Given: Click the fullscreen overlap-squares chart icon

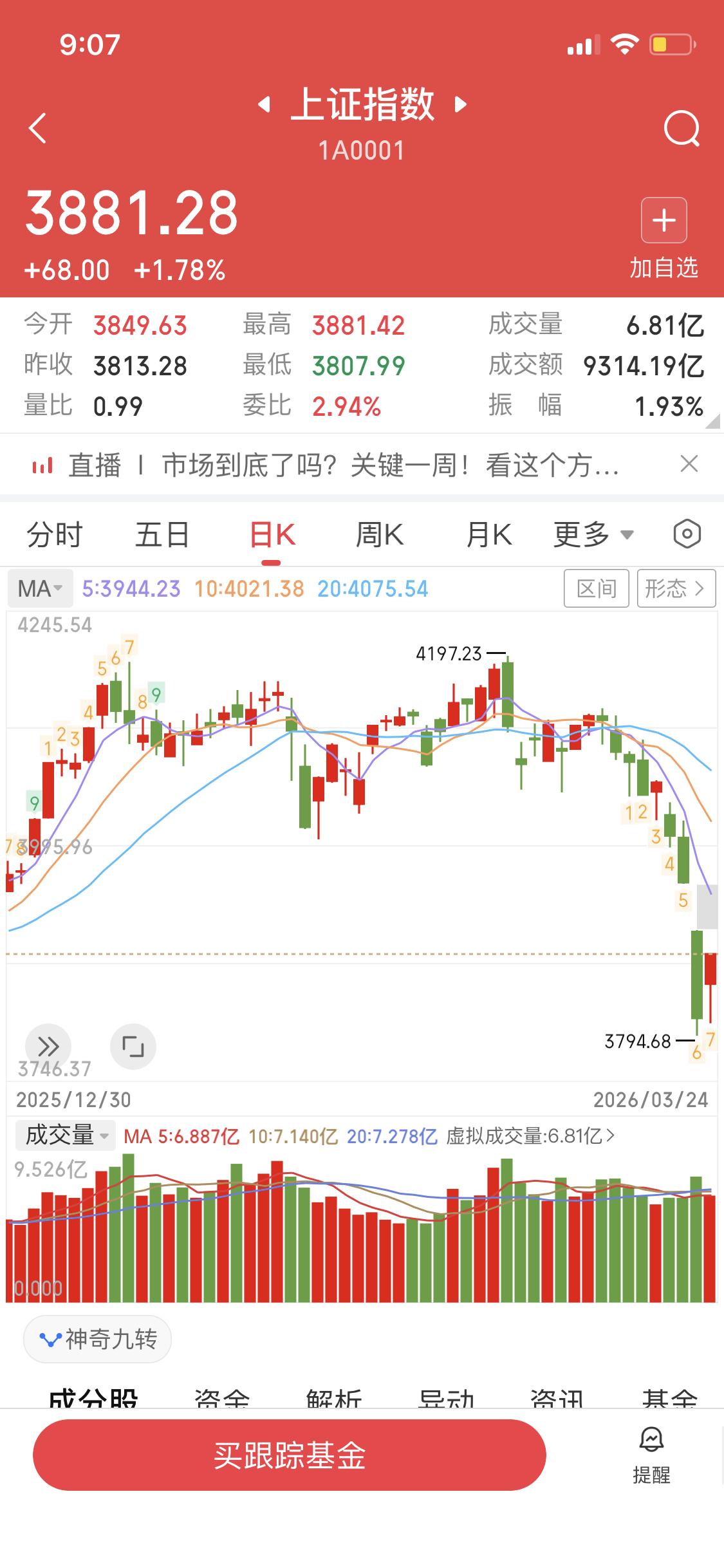Looking at the screenshot, I should coord(133,1047).
